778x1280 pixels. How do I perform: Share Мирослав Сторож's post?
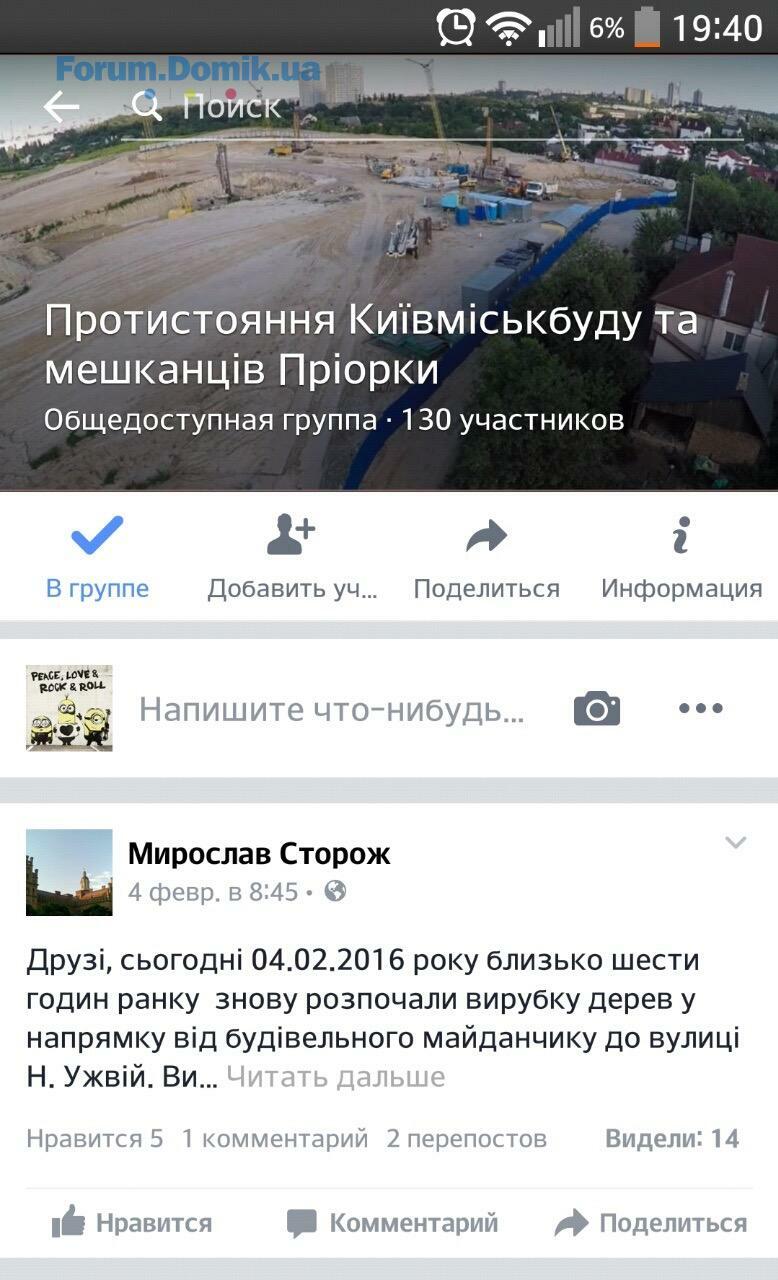(651, 1222)
